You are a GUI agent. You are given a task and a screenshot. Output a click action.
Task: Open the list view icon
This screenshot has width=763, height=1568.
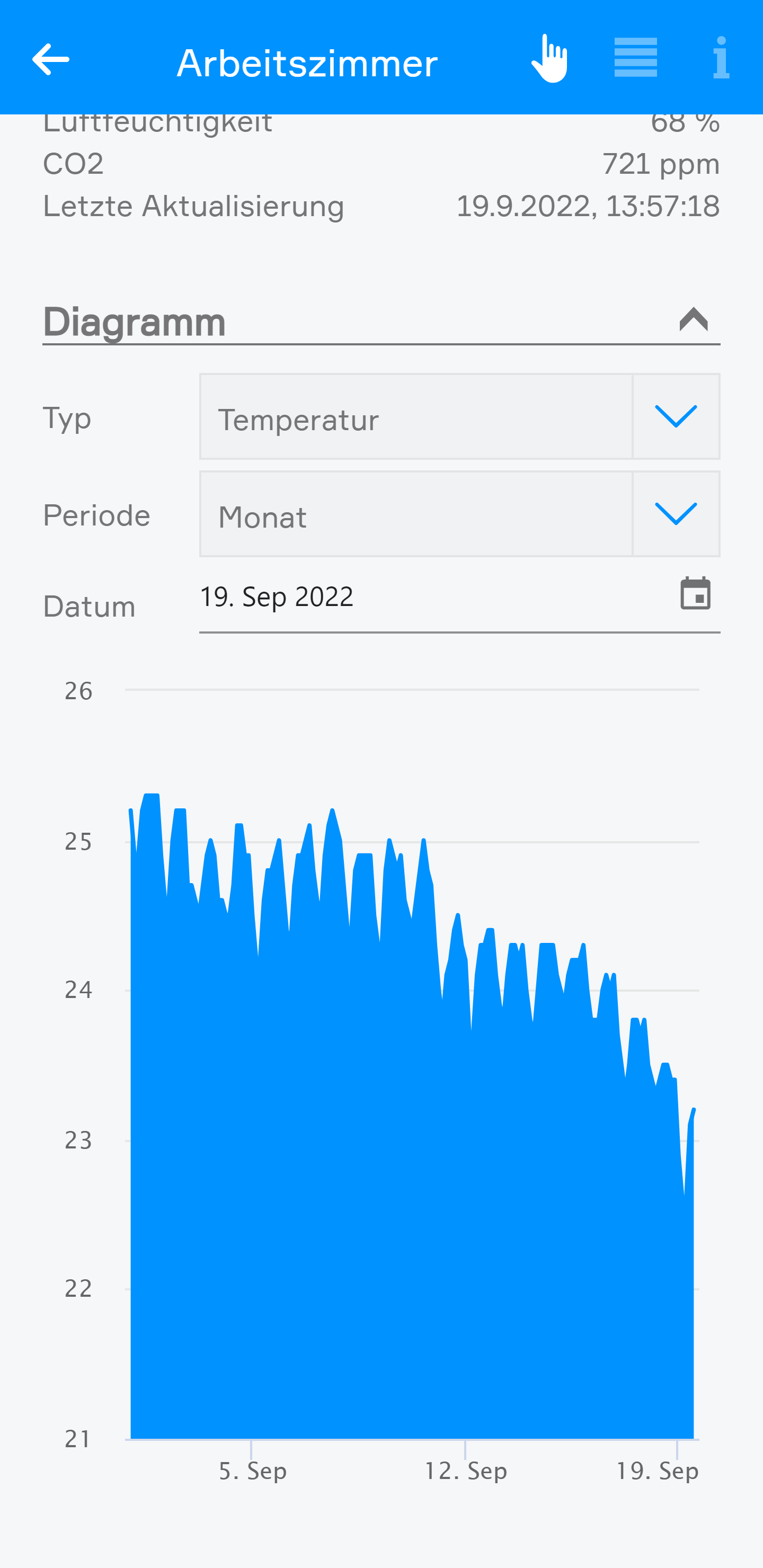(x=635, y=58)
